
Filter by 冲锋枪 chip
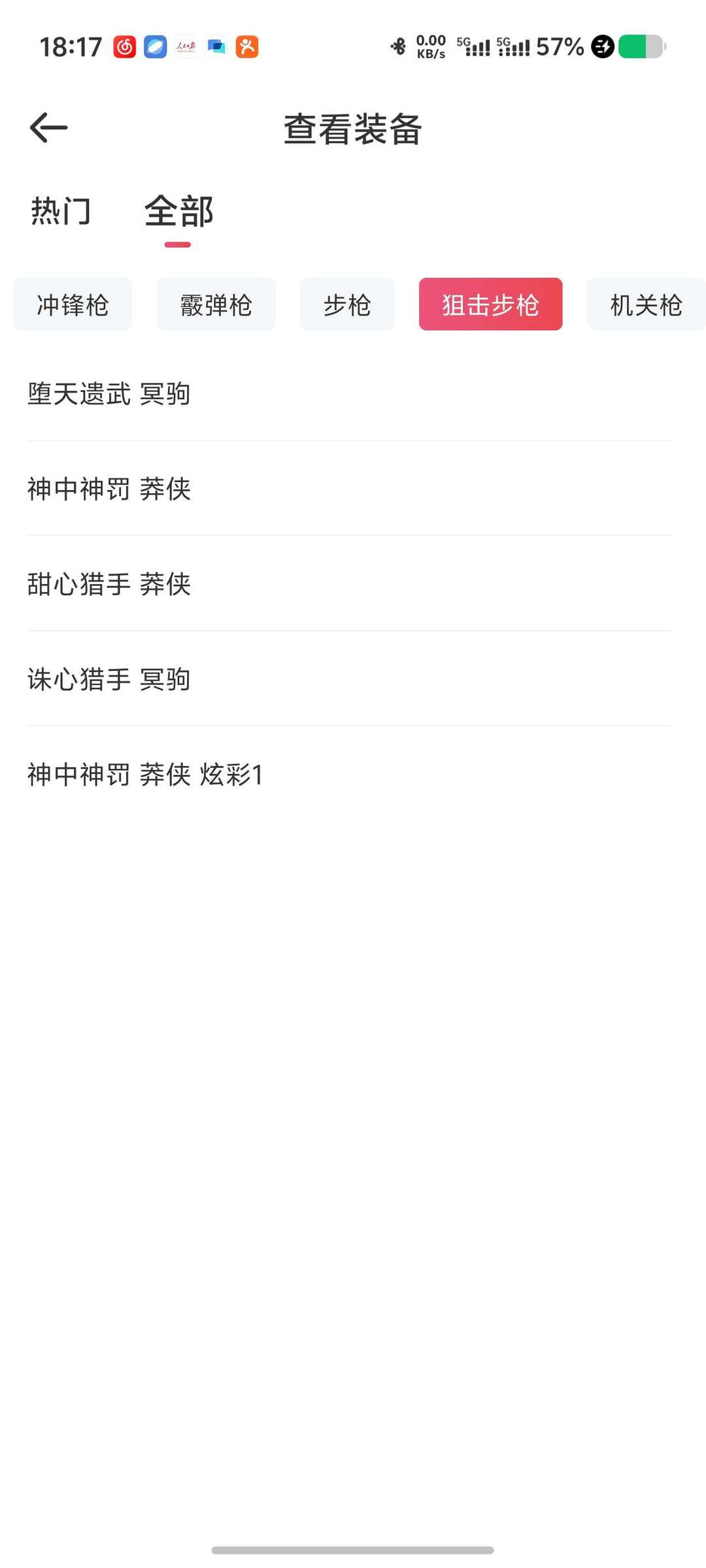[73, 304]
